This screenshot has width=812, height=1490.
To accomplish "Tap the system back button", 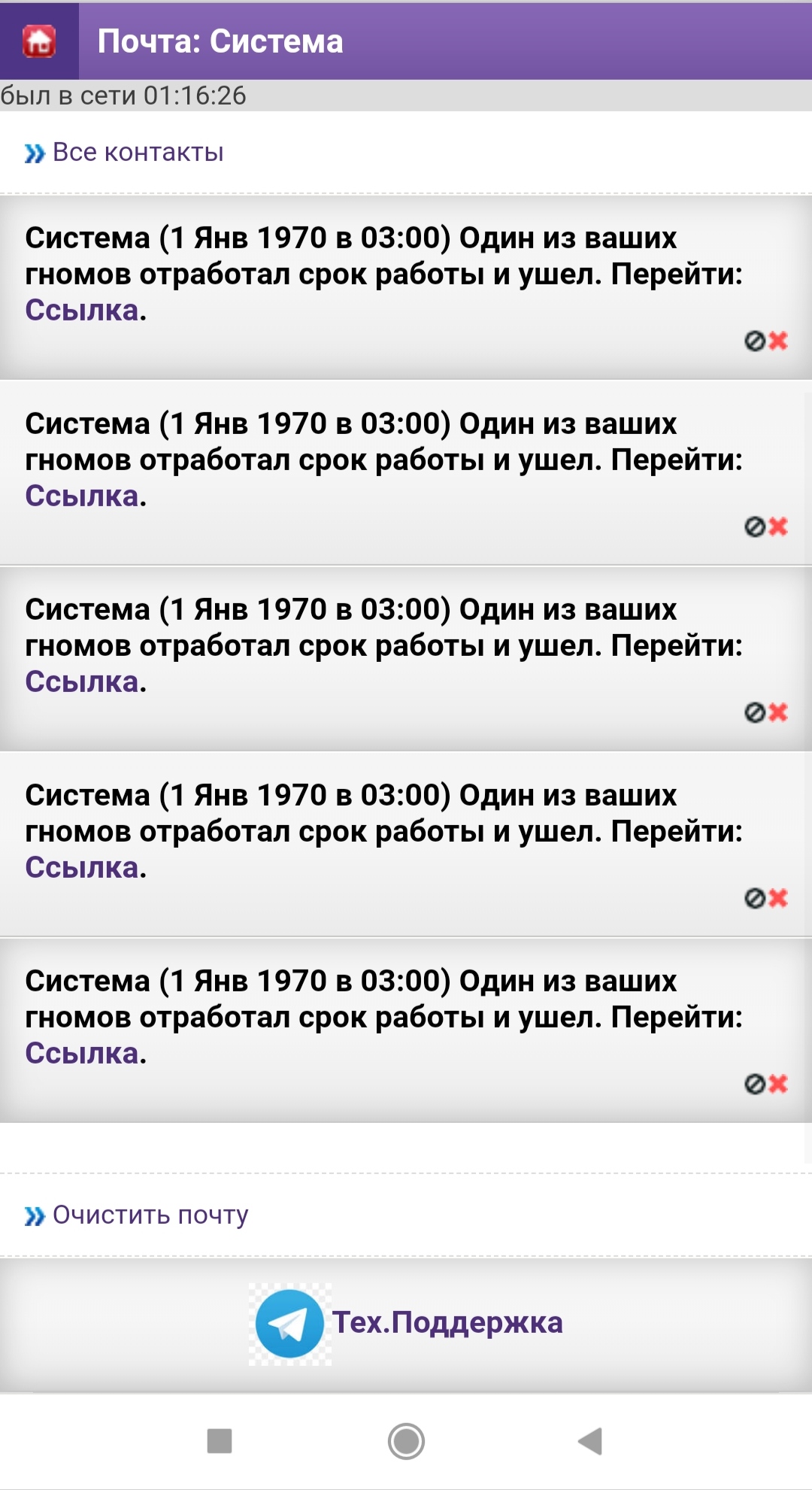I will click(x=591, y=1441).
